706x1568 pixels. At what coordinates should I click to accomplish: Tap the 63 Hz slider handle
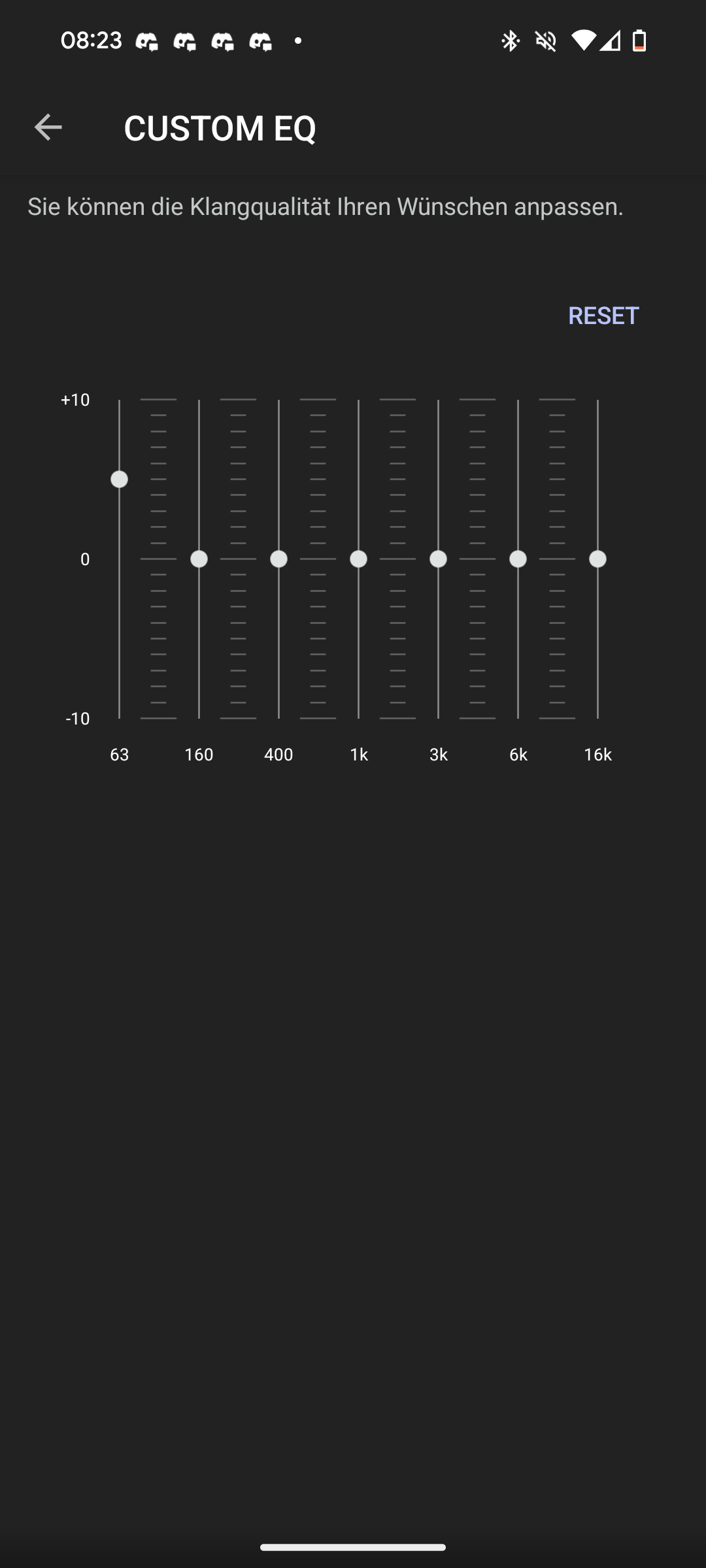(x=119, y=480)
